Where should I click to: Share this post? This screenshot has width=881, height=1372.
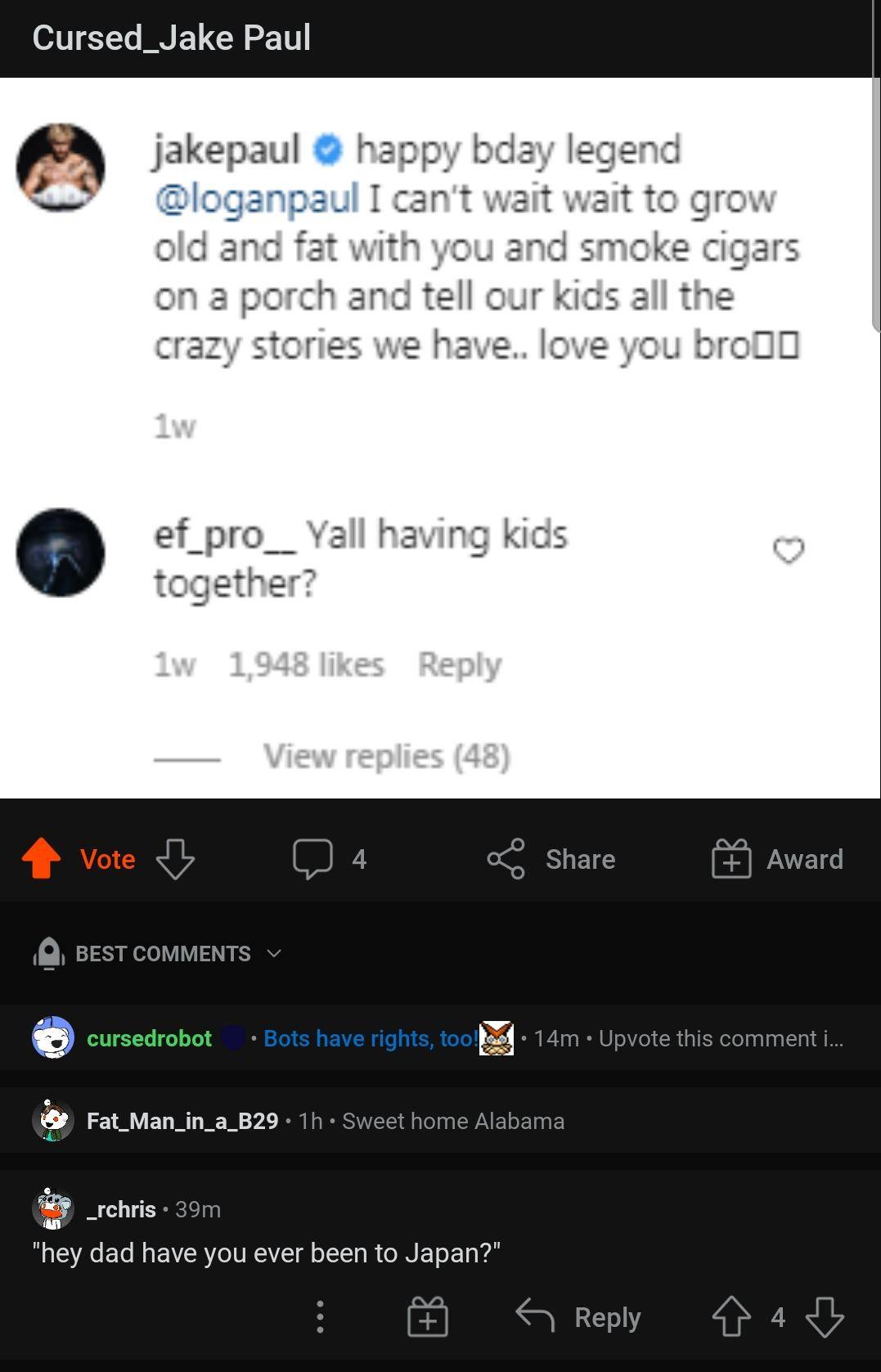coord(551,859)
